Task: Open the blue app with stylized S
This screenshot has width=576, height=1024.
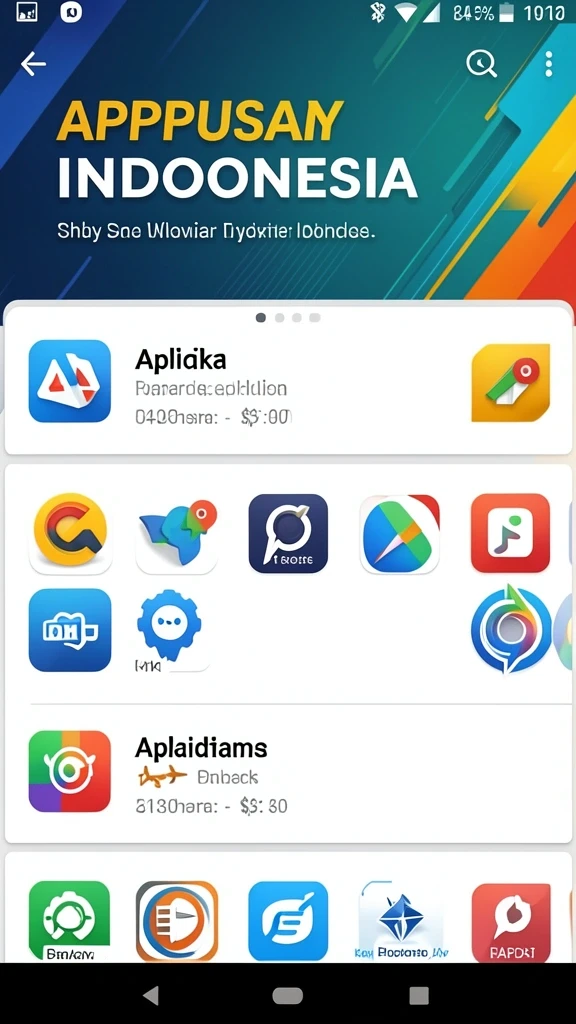Action: click(x=288, y=921)
